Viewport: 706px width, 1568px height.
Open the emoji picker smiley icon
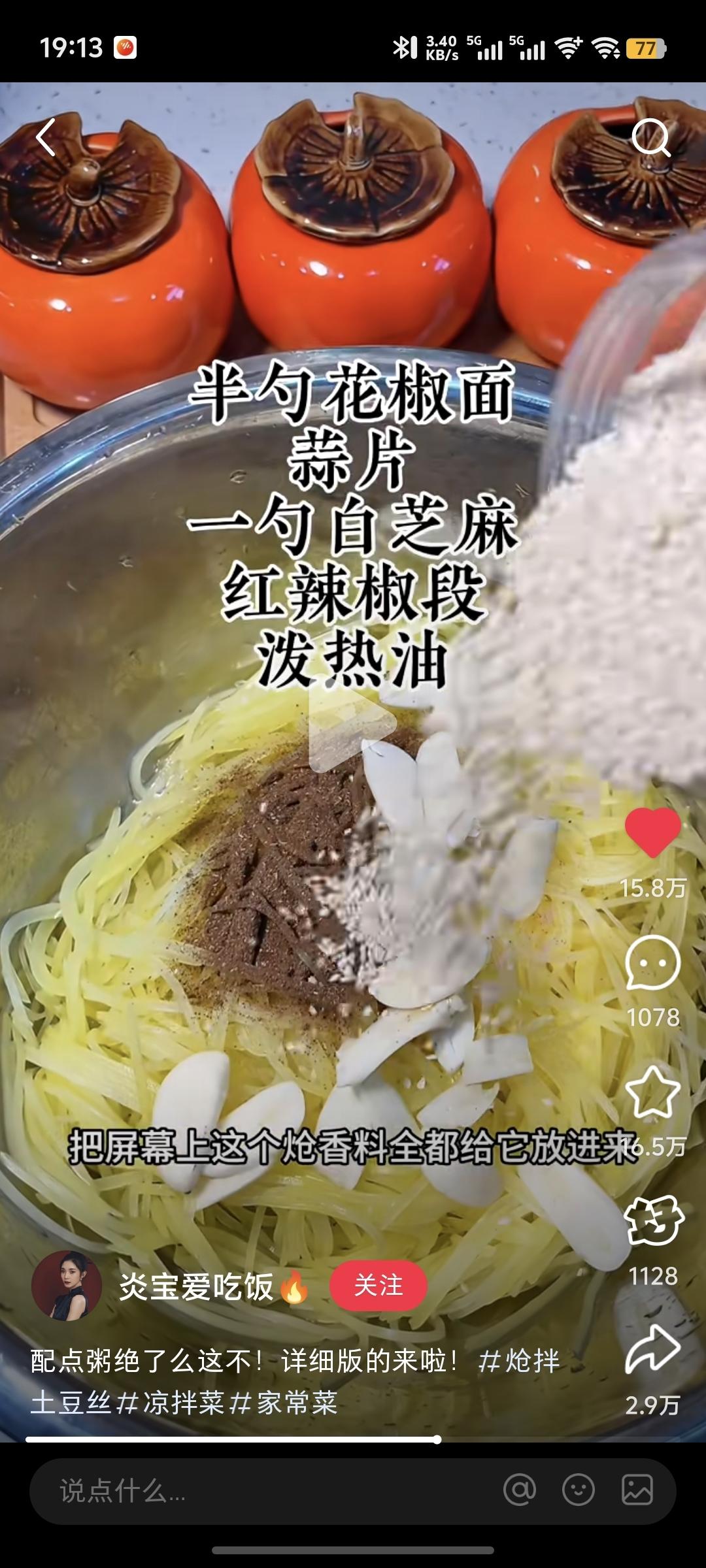[x=579, y=1490]
